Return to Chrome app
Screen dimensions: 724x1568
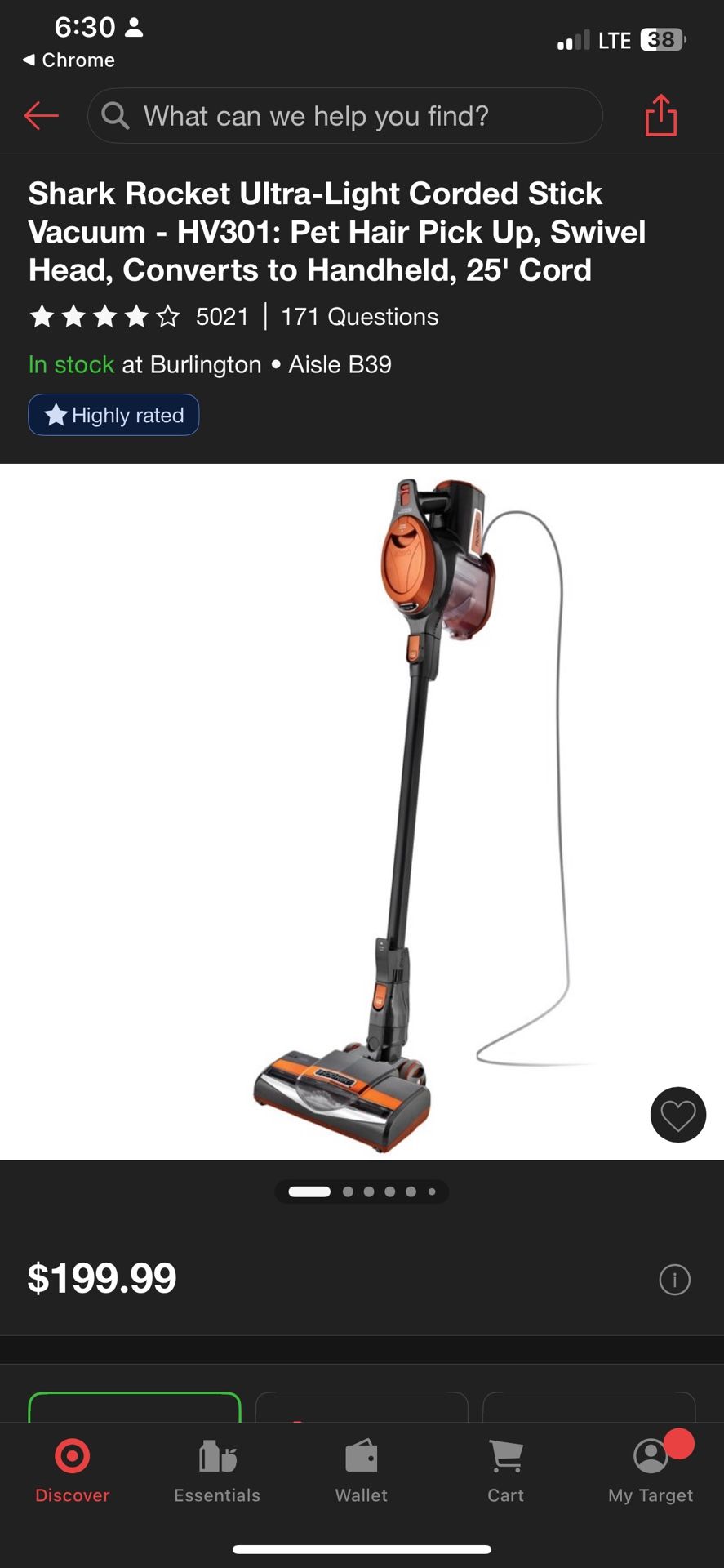[x=69, y=60]
